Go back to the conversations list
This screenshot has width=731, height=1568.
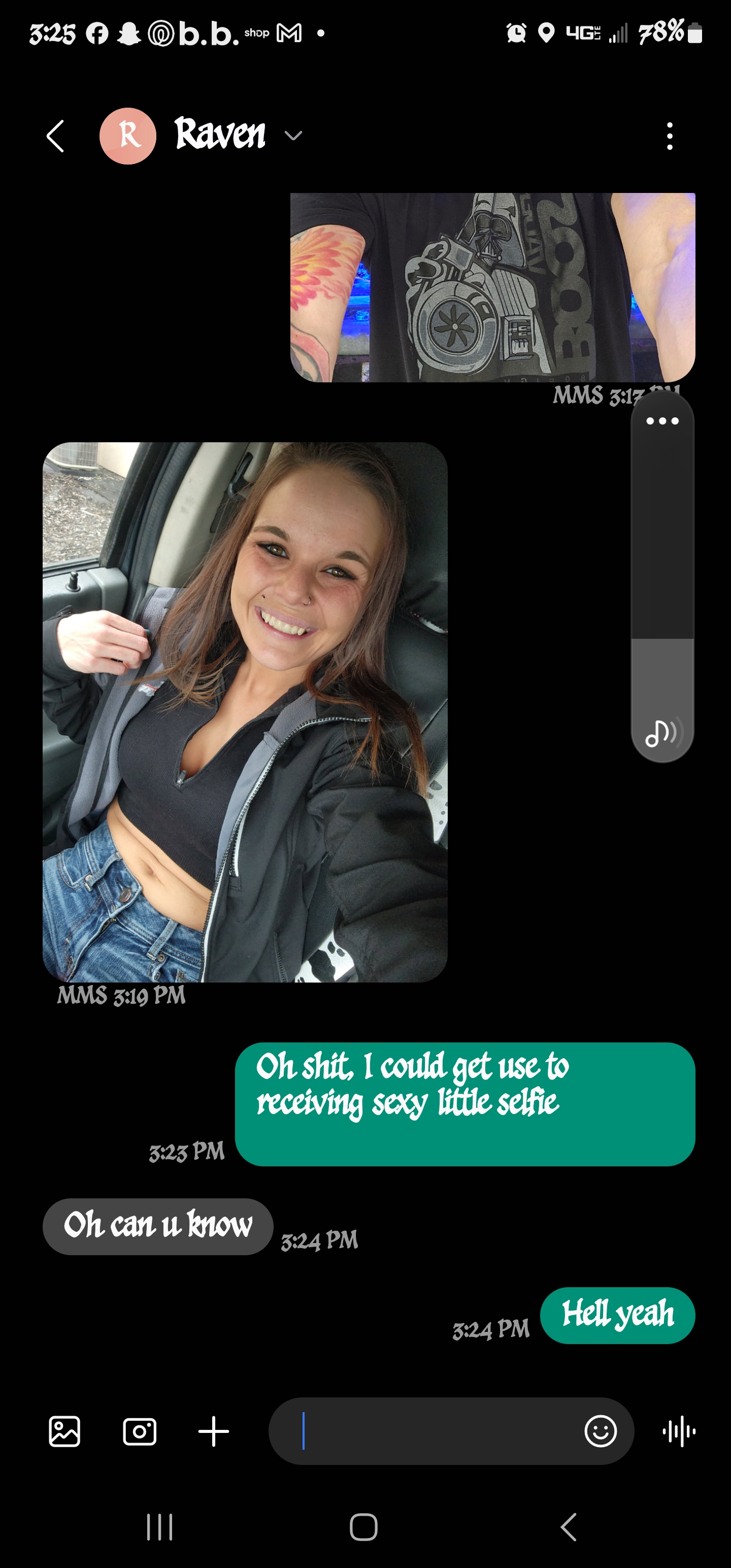pyautogui.click(x=55, y=136)
